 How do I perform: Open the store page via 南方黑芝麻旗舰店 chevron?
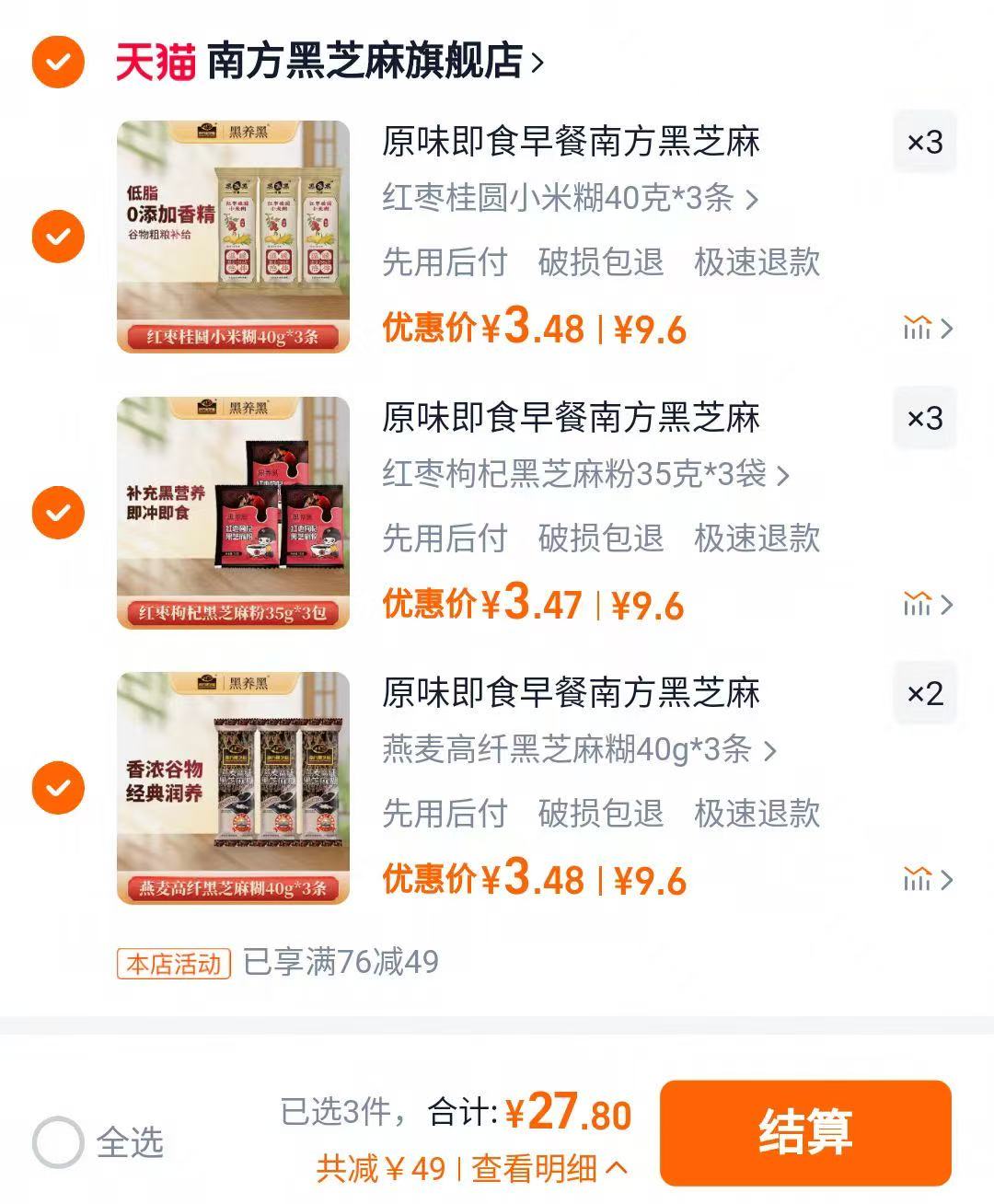537,63
